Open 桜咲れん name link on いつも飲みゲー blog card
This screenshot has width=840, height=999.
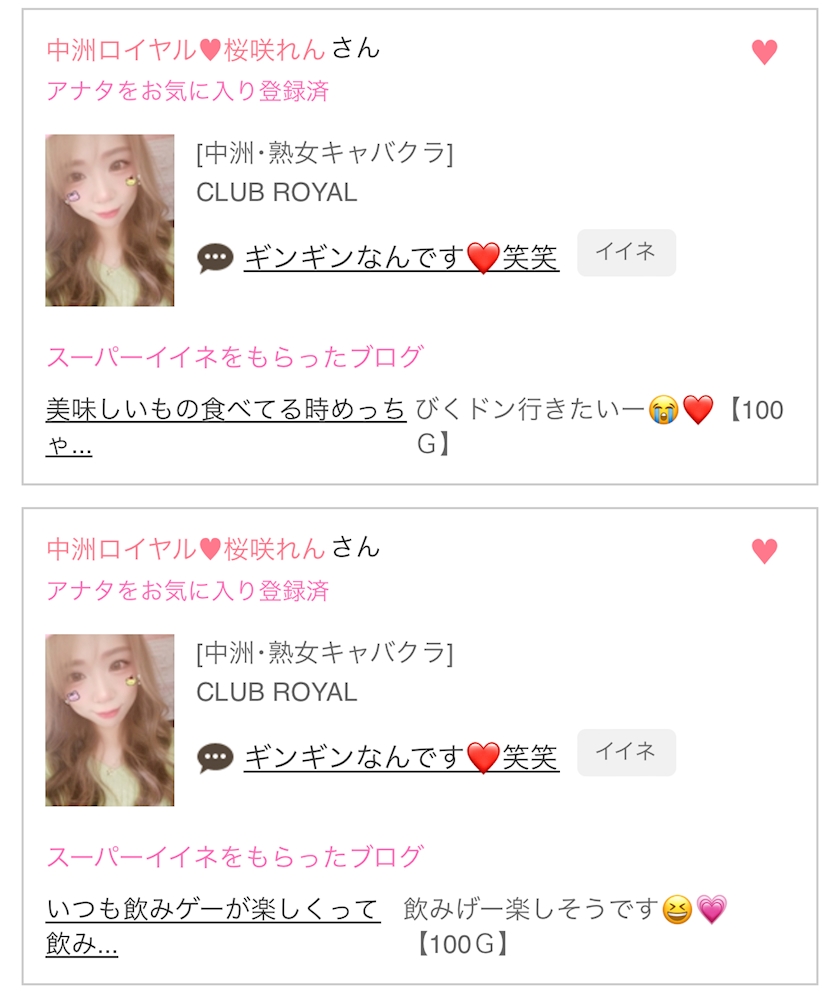click(187, 548)
